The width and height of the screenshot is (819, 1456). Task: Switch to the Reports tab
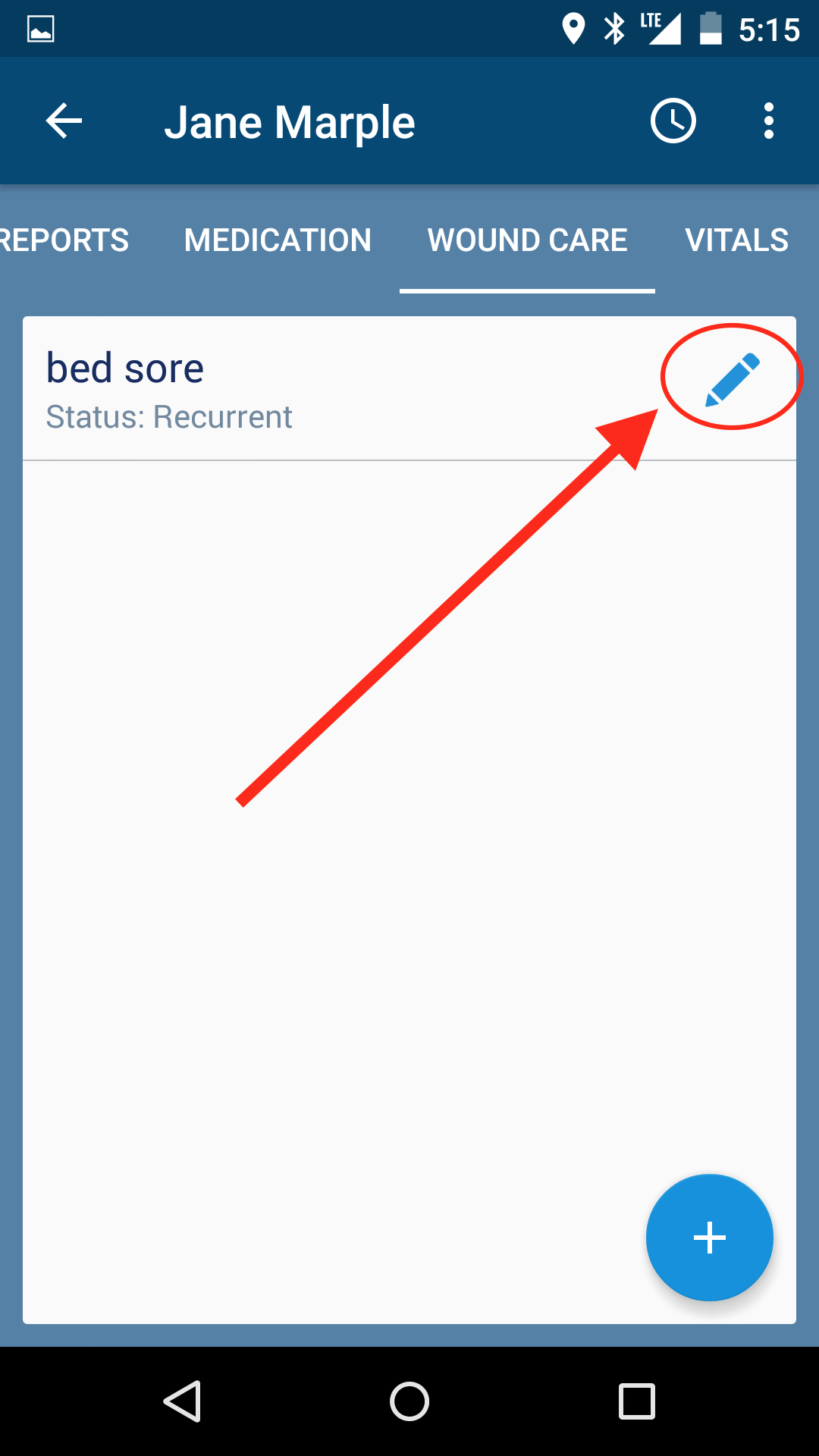(x=64, y=240)
